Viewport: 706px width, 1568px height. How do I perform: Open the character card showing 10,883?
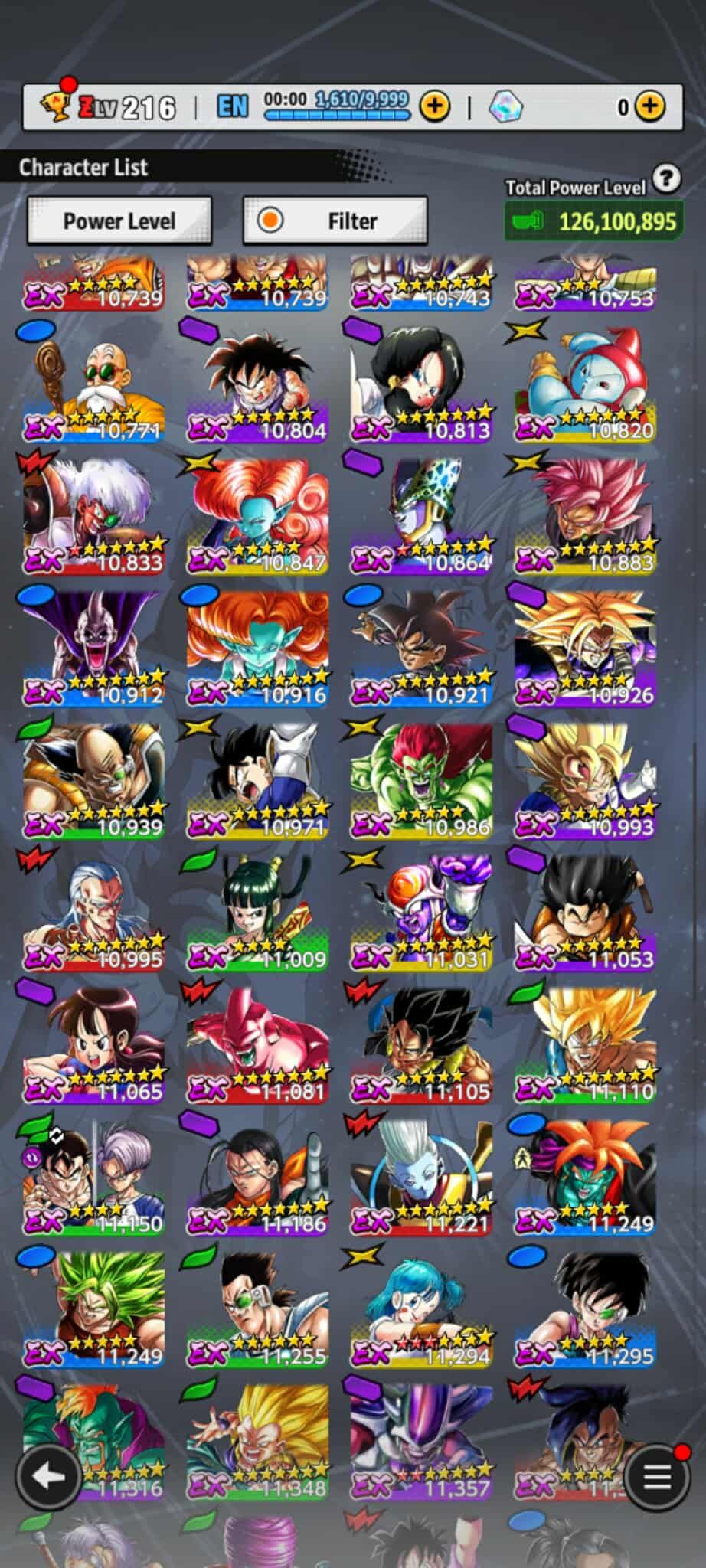[585, 517]
